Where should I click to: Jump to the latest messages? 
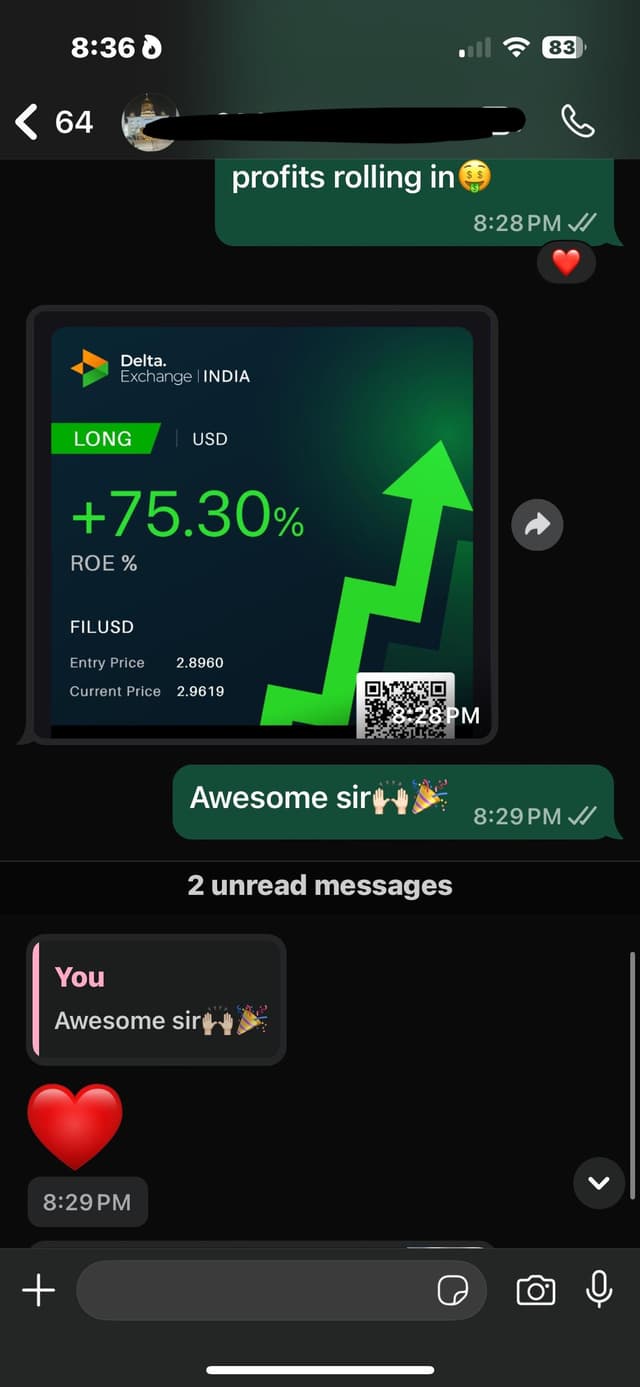pyautogui.click(x=598, y=1183)
